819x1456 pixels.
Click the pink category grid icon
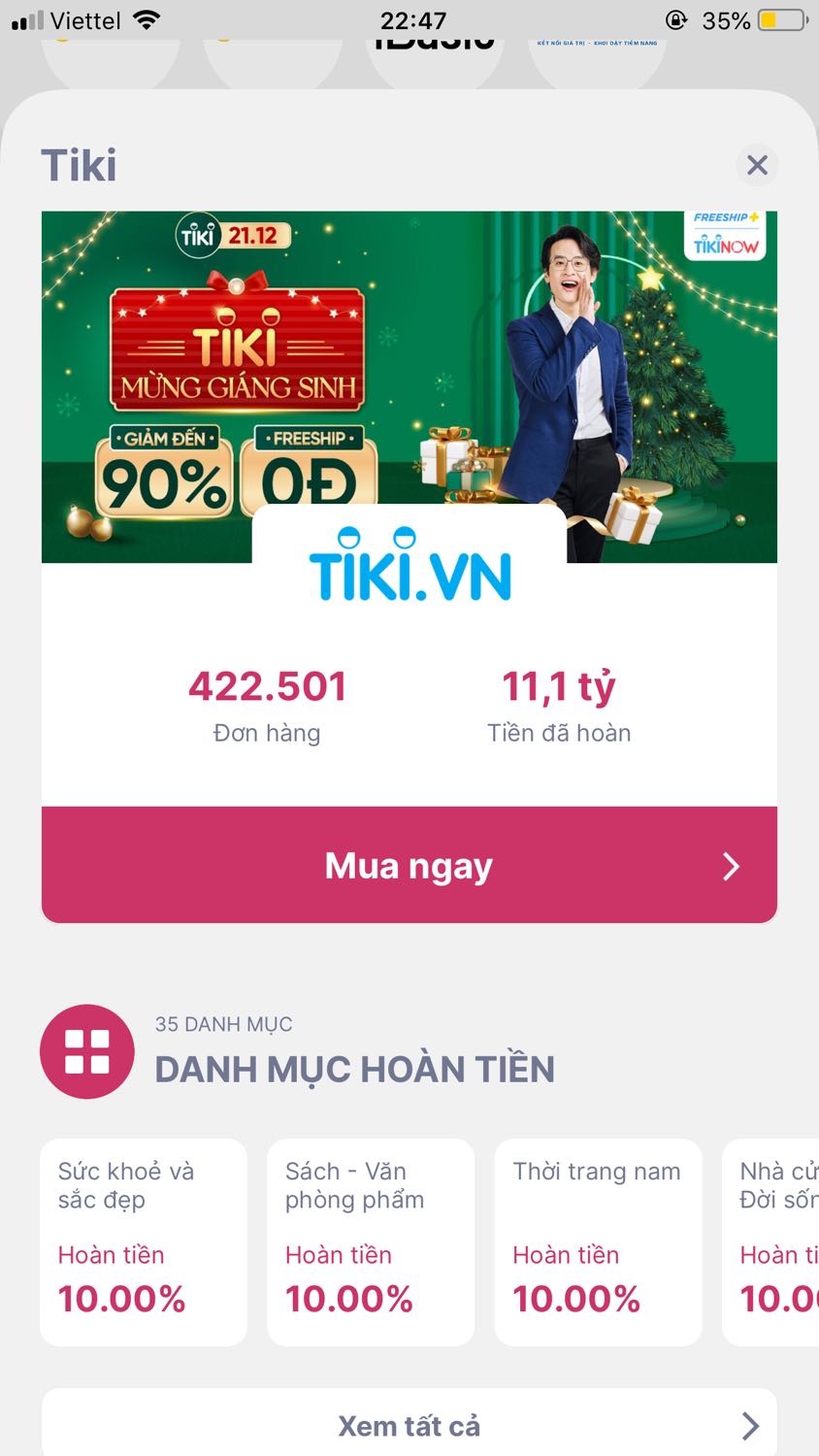click(x=86, y=1051)
